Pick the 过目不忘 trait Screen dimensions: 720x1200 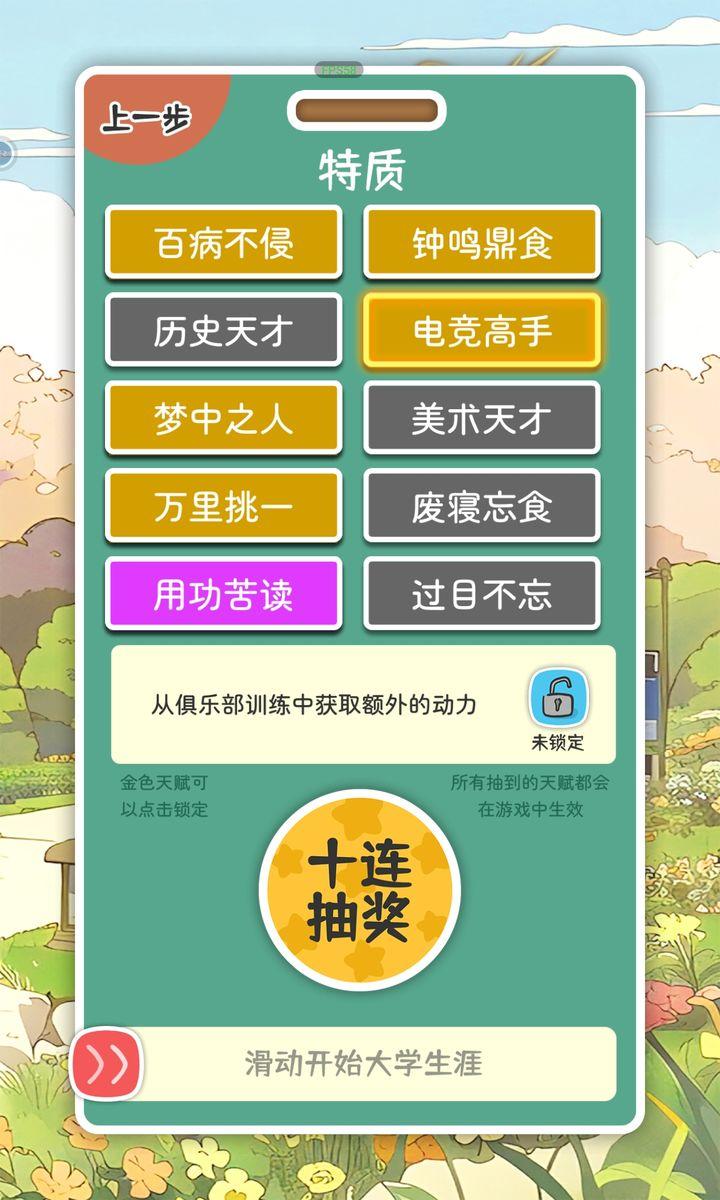click(x=481, y=595)
